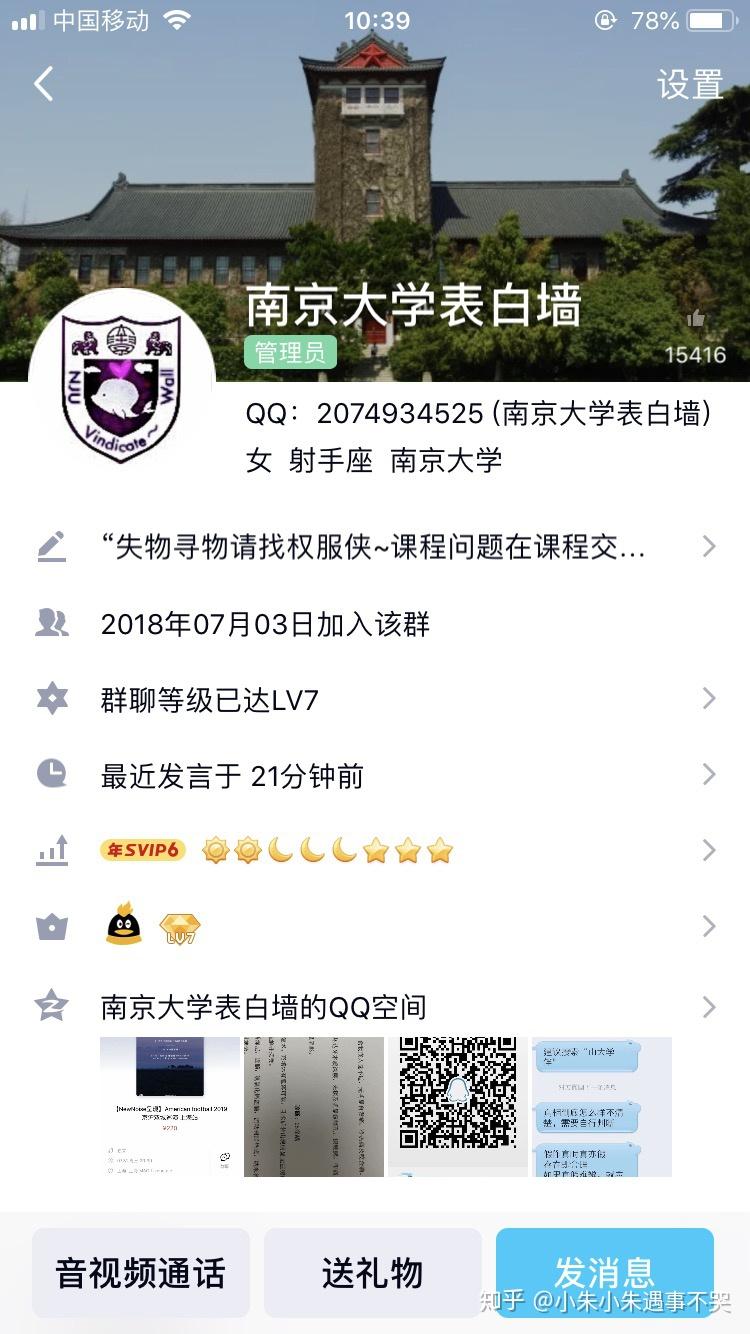The image size is (750, 1334).
Task: Tap the 年SVIP6 badge
Action: (143, 849)
